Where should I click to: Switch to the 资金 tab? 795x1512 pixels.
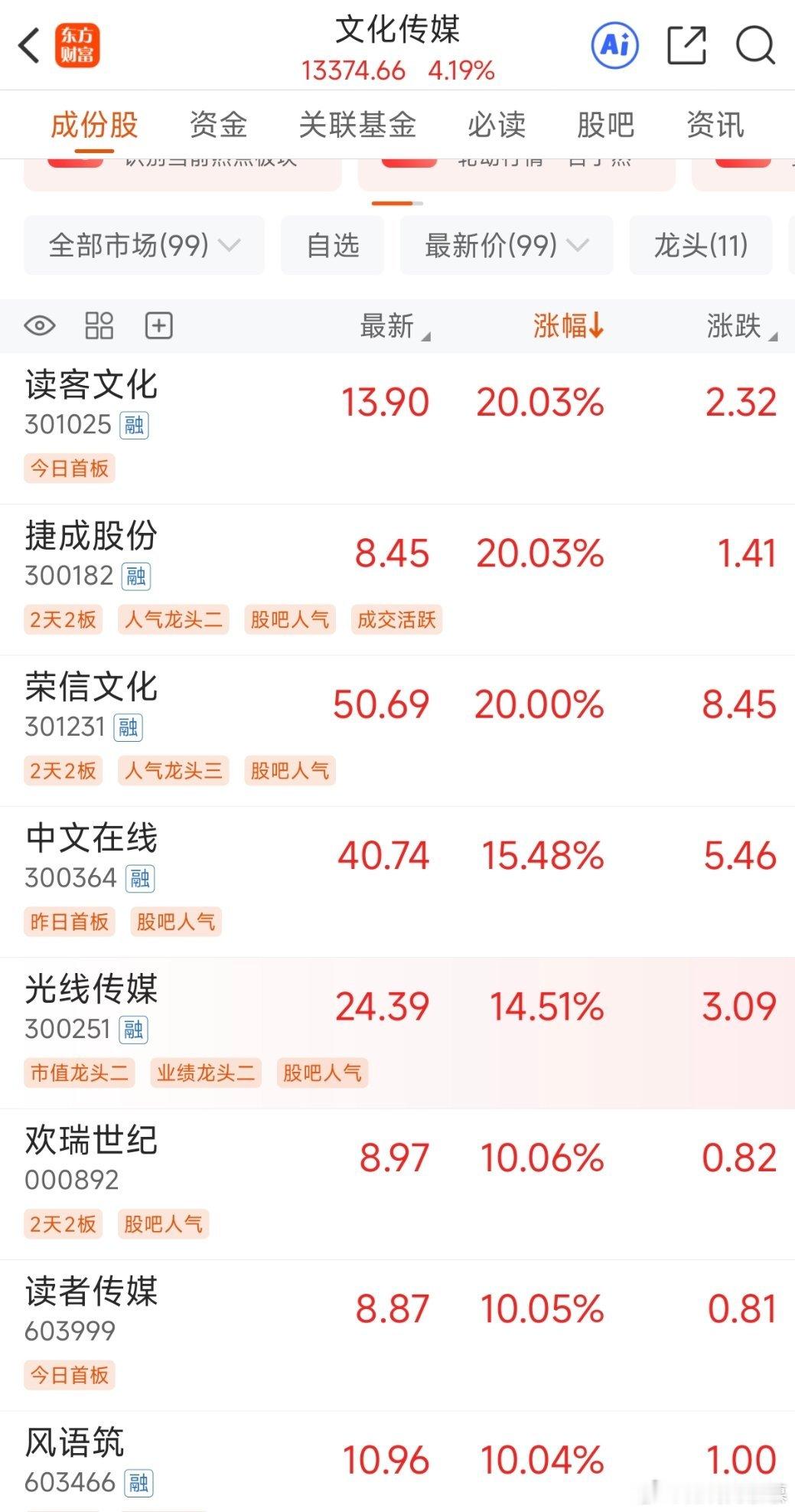[220, 125]
